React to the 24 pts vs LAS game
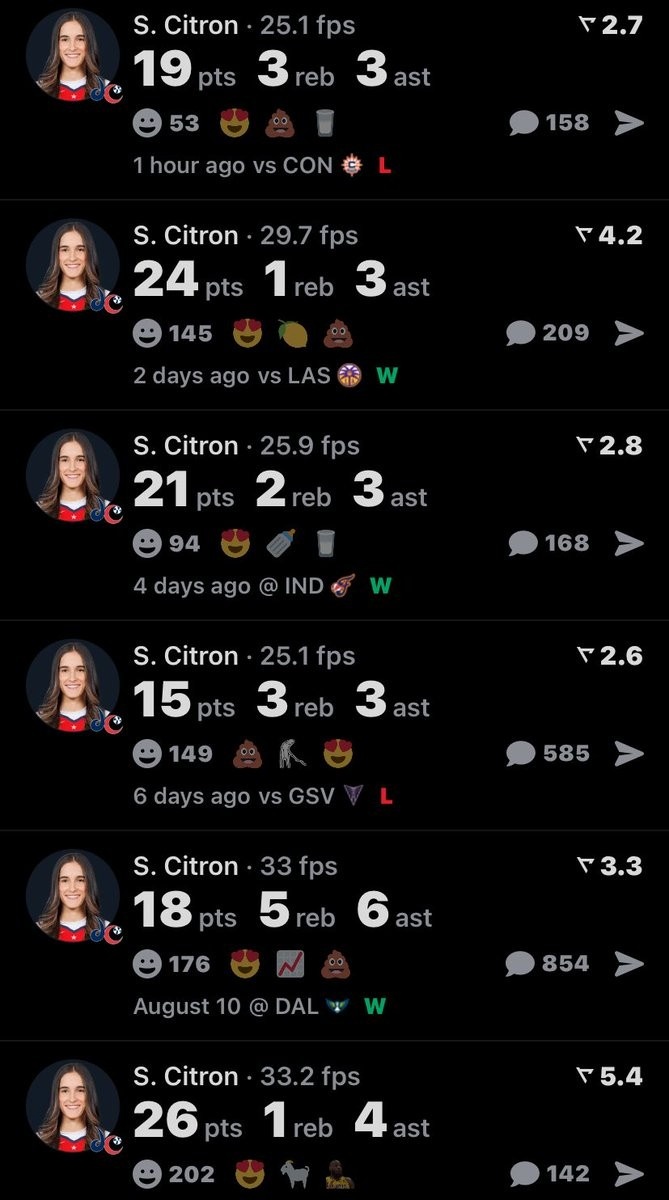The width and height of the screenshot is (669, 1200). 147,333
